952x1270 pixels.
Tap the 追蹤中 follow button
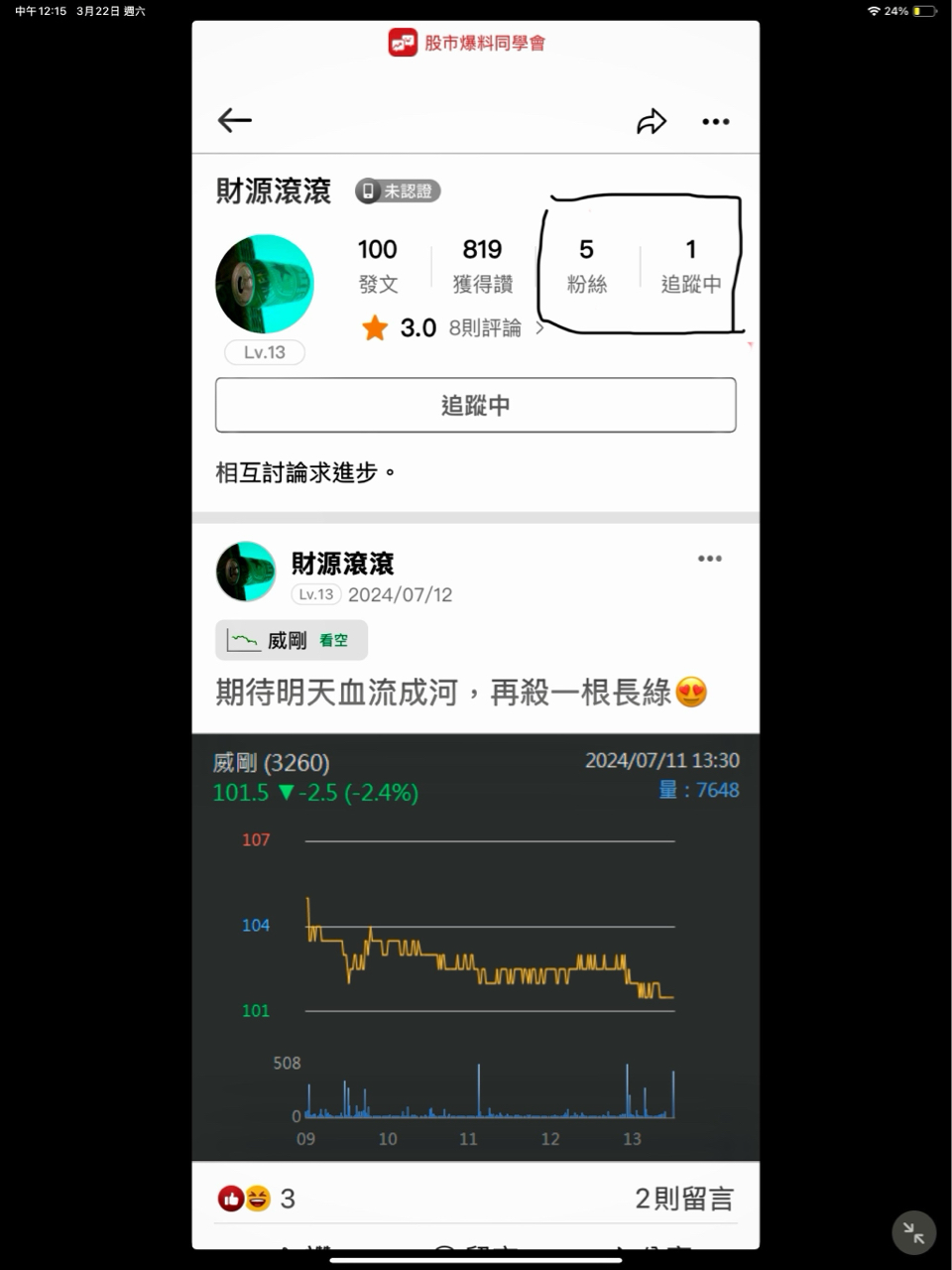[475, 405]
